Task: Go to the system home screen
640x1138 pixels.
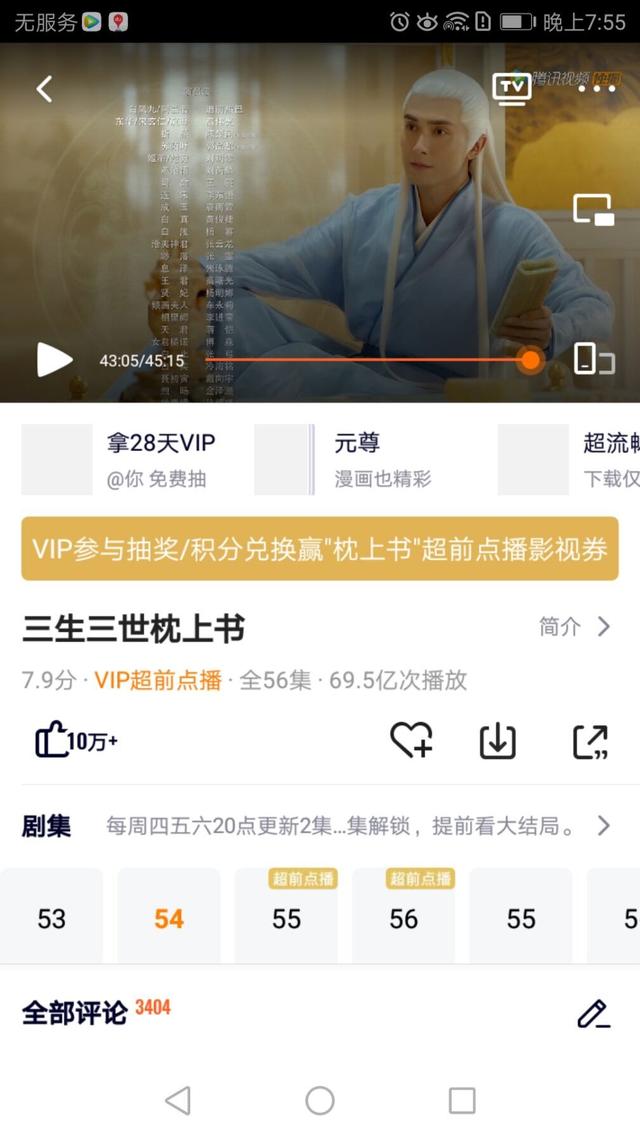Action: [320, 1101]
